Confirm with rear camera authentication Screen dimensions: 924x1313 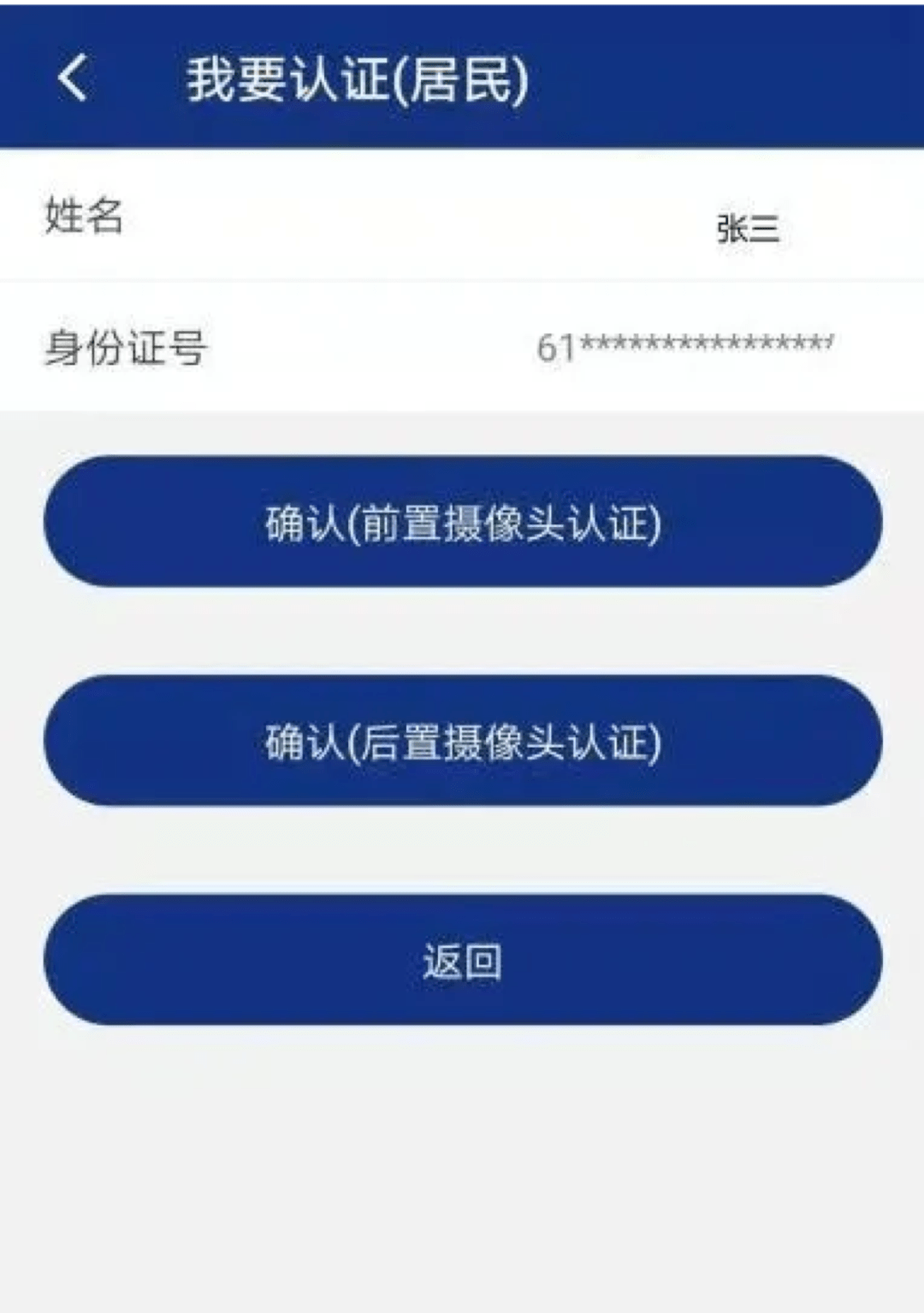click(462, 742)
